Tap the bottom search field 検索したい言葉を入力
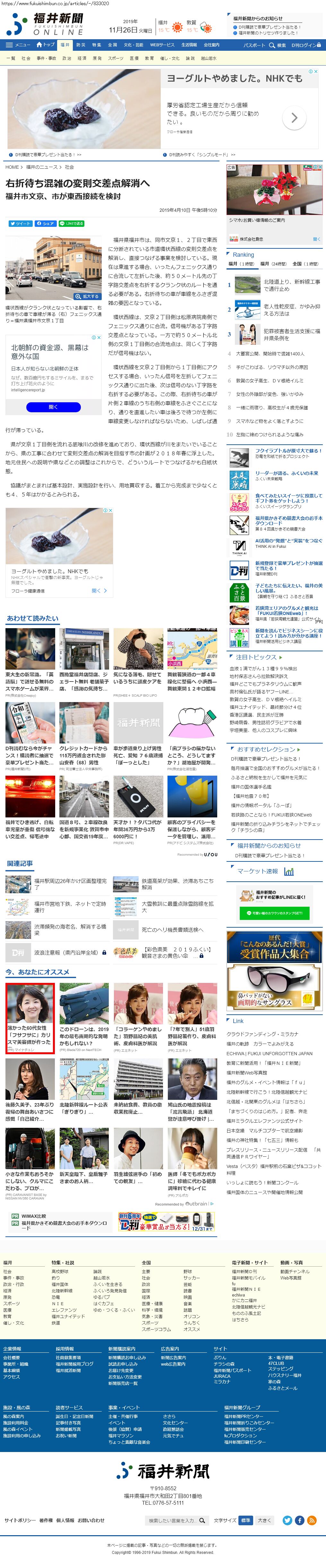 click(x=173, y=1519)
